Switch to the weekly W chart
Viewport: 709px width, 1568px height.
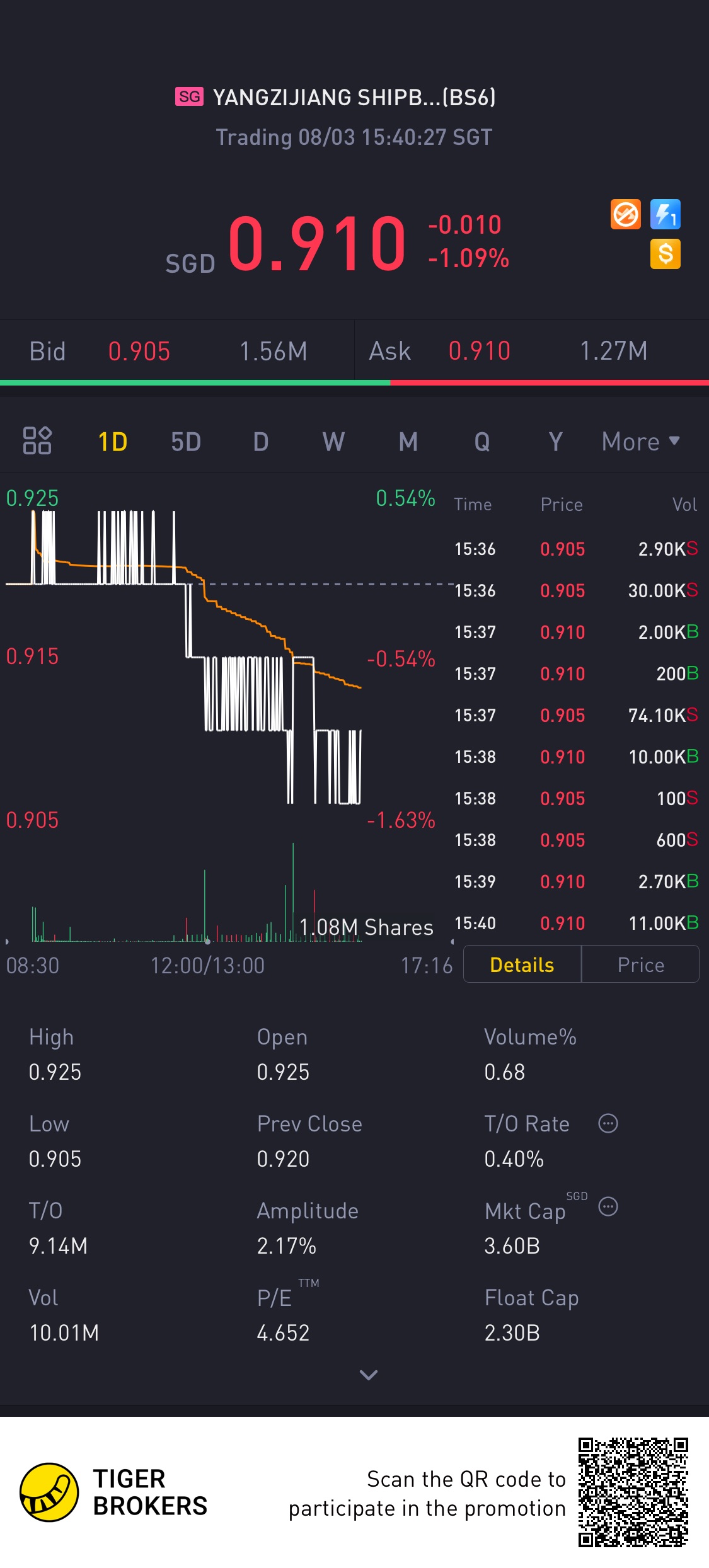point(333,442)
